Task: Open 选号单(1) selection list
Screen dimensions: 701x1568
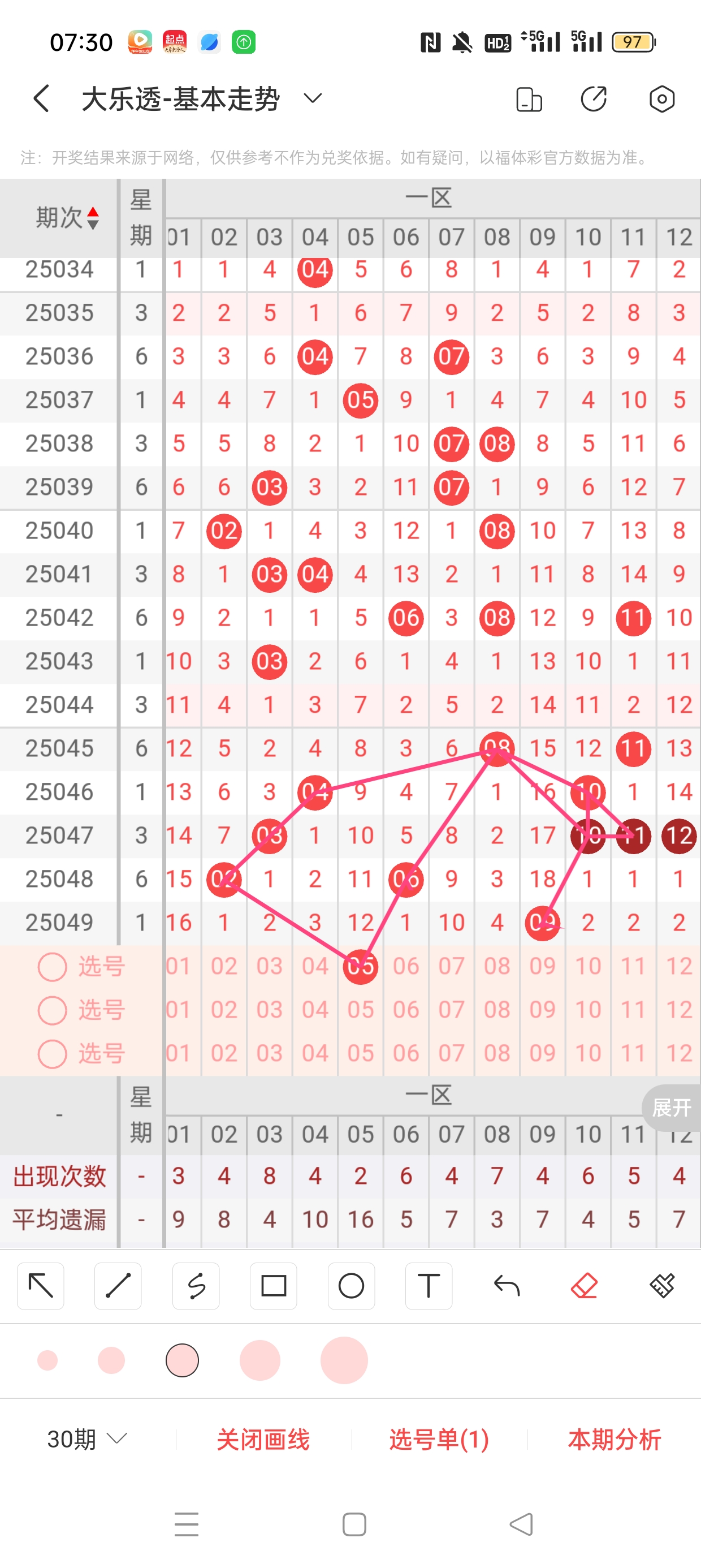Action: coord(439,1440)
